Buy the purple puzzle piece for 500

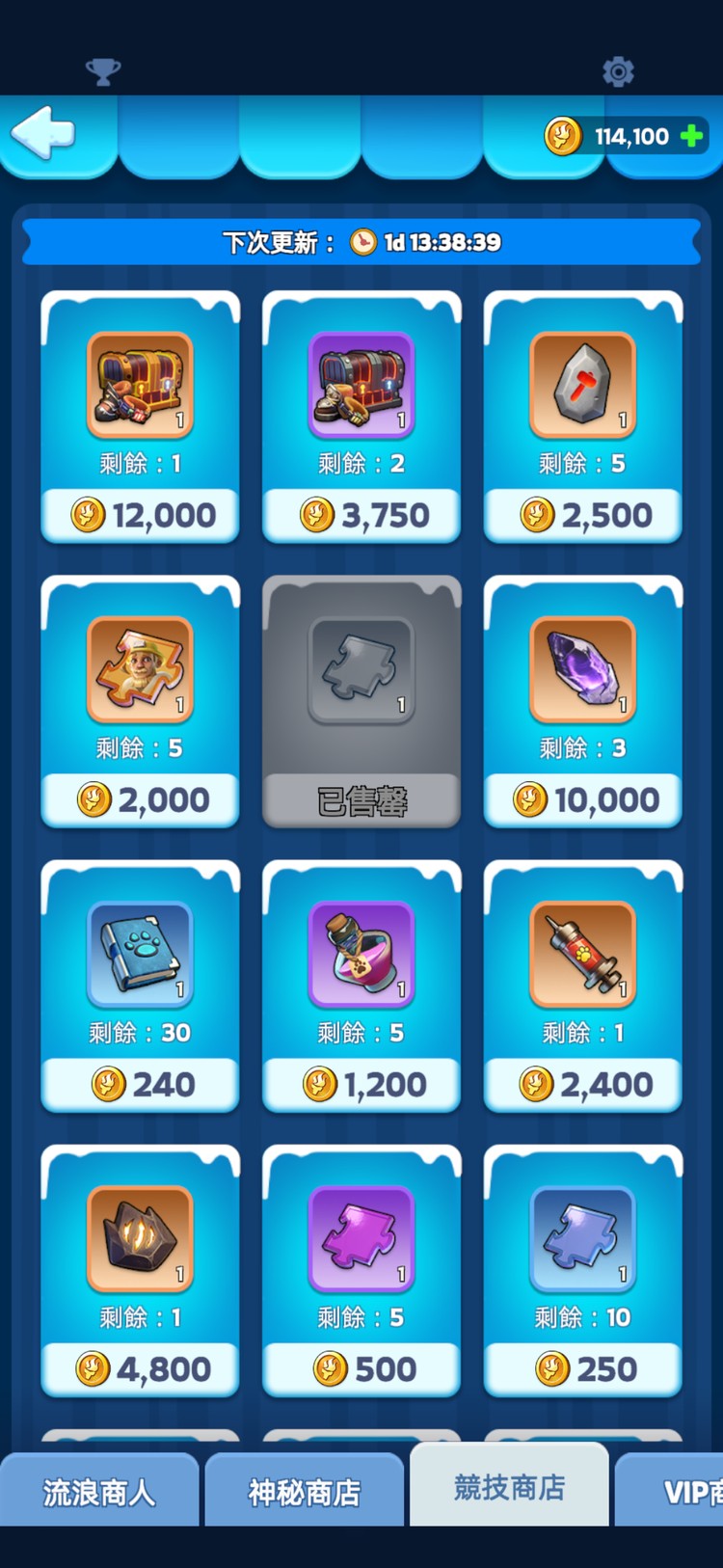[361, 1367]
